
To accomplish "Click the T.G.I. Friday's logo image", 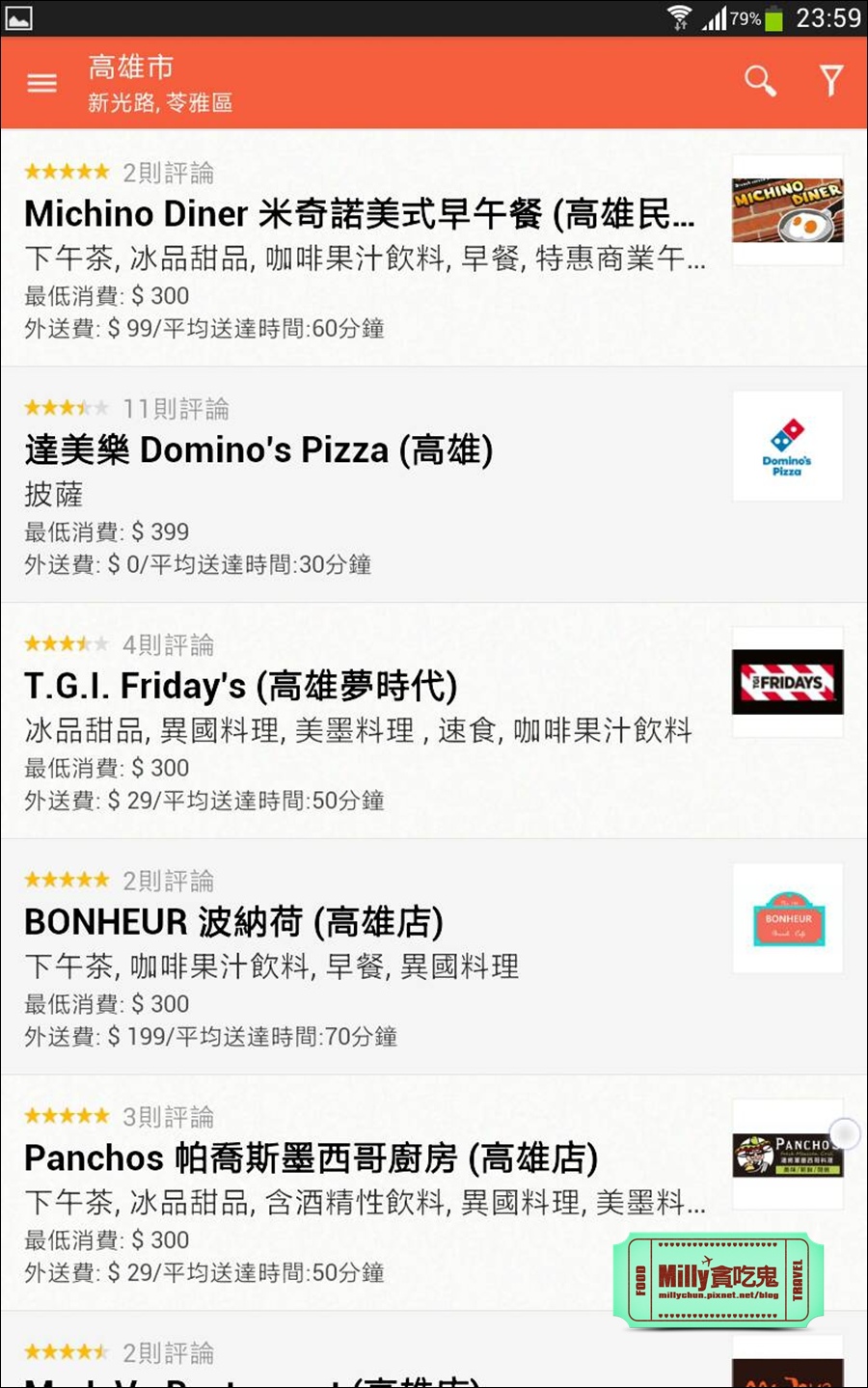I will click(x=787, y=681).
